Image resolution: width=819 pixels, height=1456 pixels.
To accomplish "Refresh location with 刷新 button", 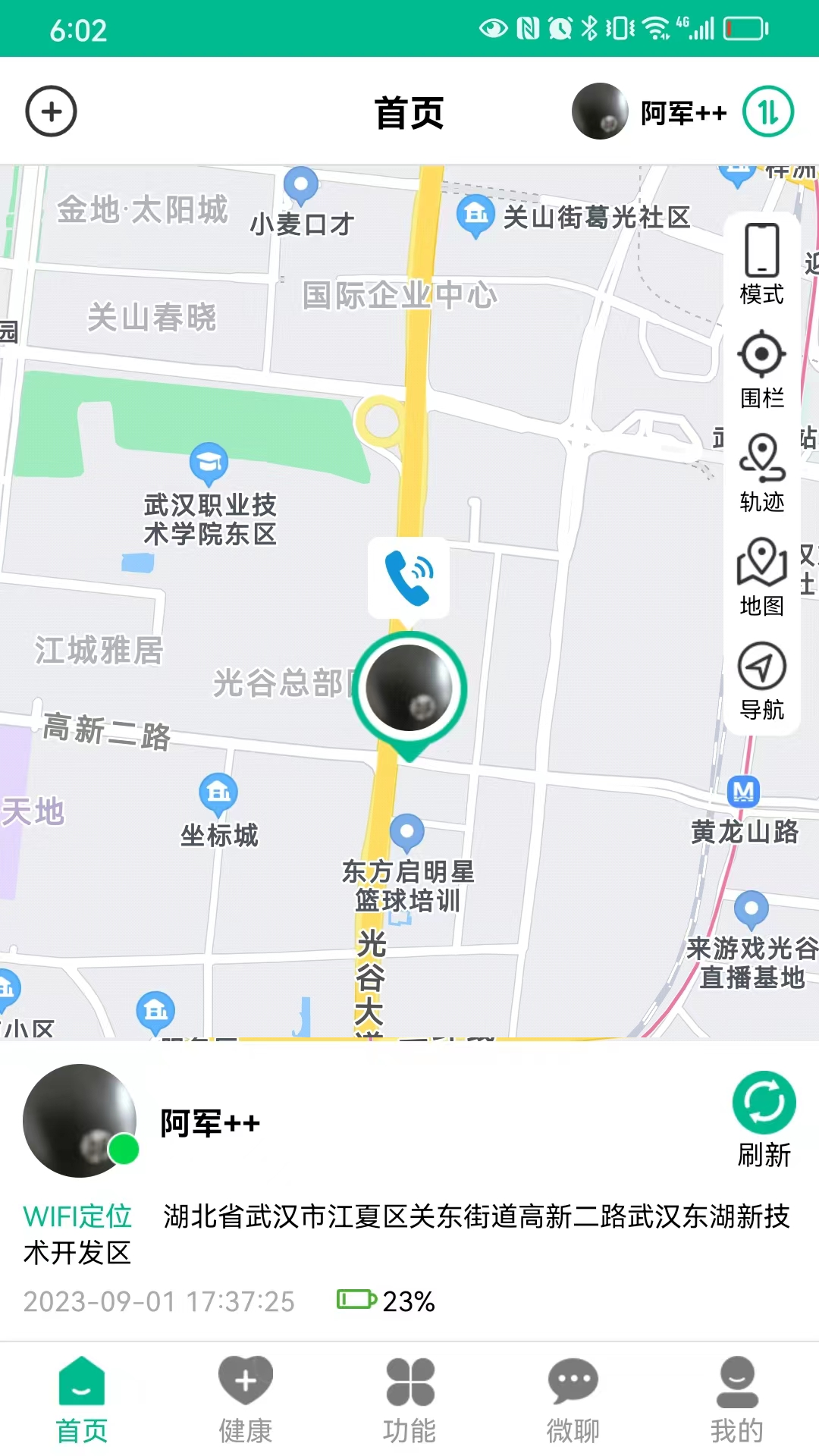I will point(764,1119).
